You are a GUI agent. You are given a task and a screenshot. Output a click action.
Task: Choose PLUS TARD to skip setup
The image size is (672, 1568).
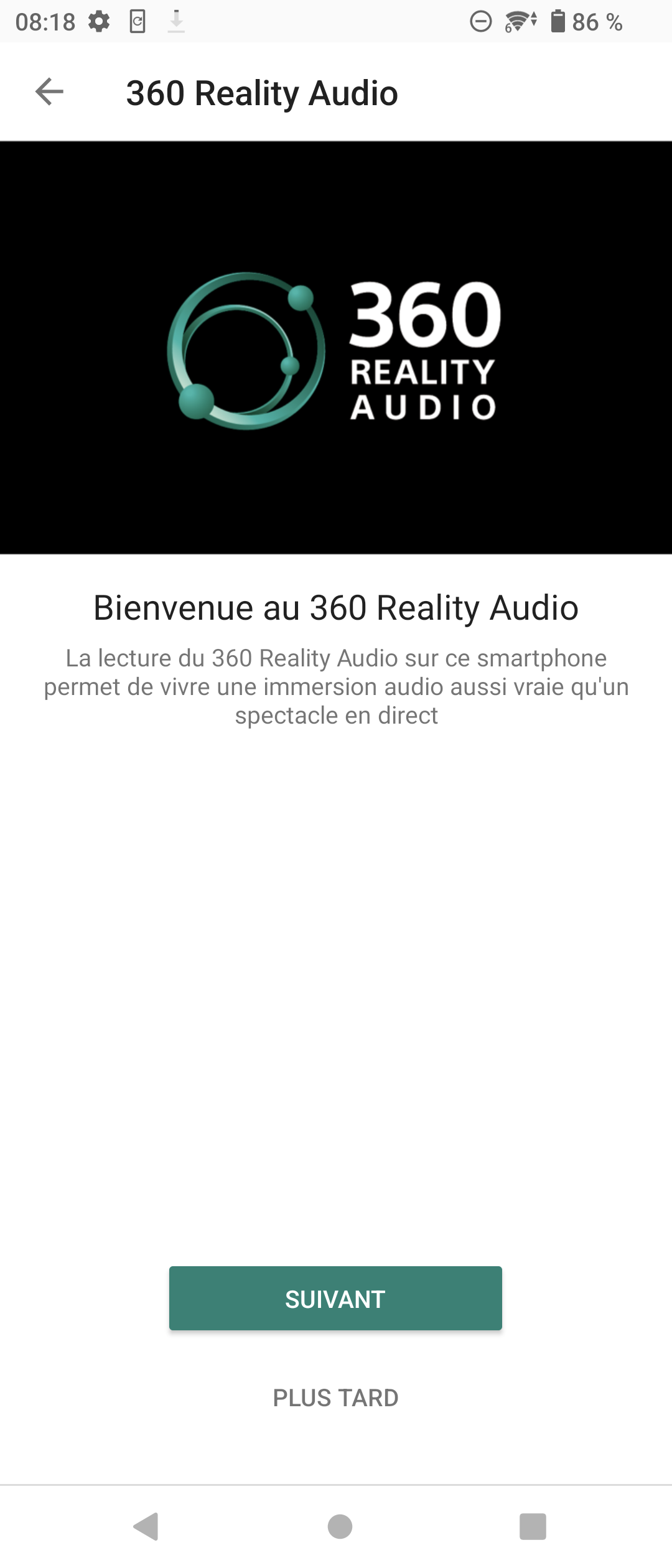click(335, 1398)
